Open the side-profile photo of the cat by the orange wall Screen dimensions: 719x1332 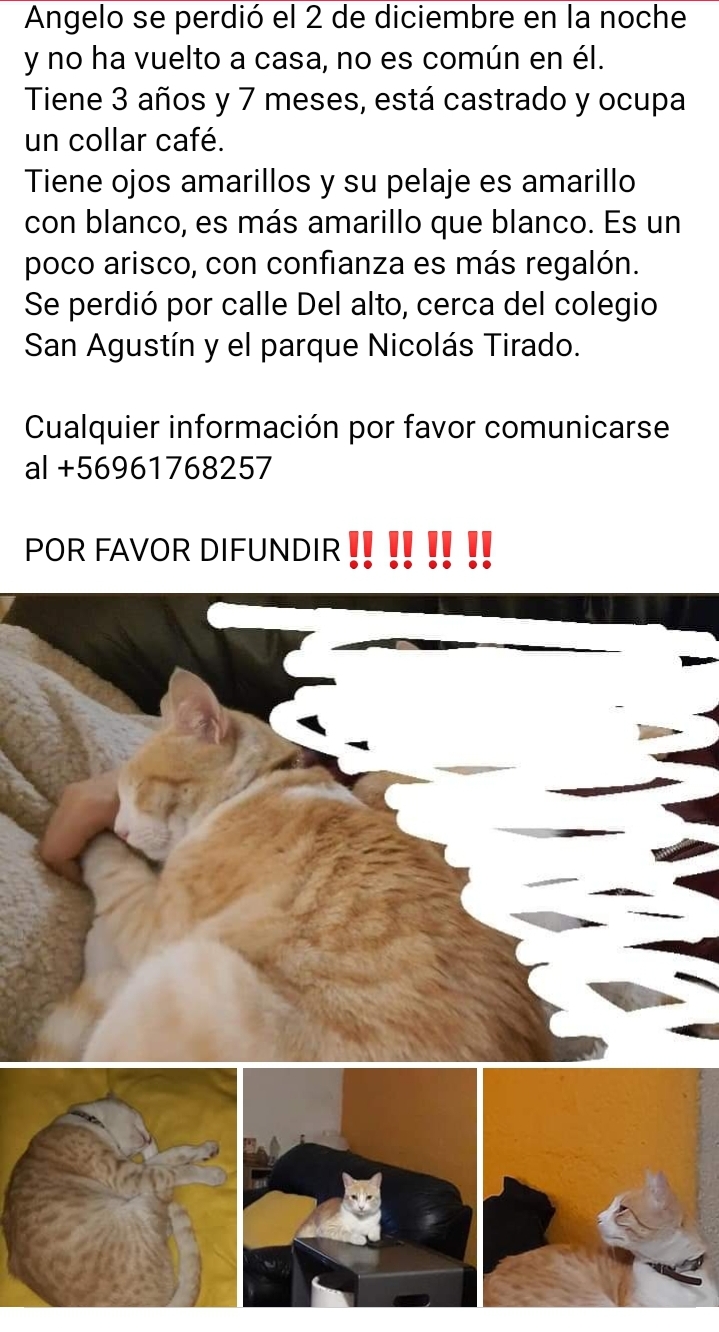[600, 1187]
